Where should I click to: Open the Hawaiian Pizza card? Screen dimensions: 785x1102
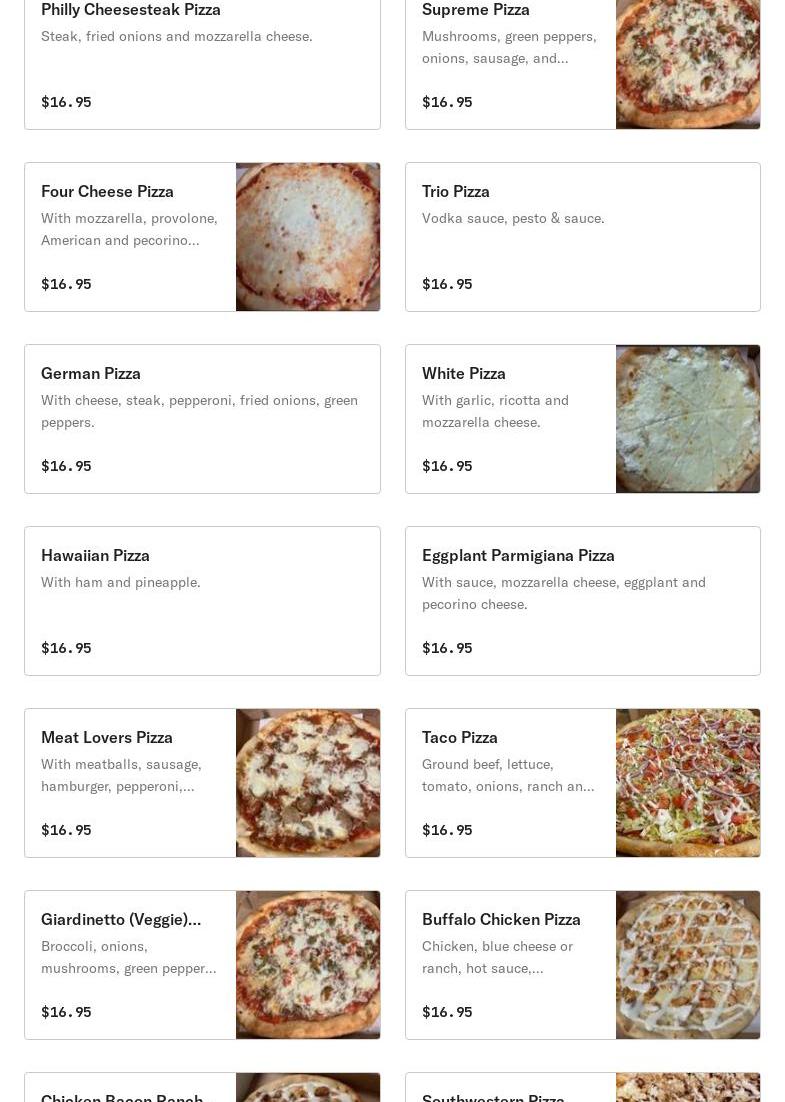pyautogui.click(x=202, y=601)
